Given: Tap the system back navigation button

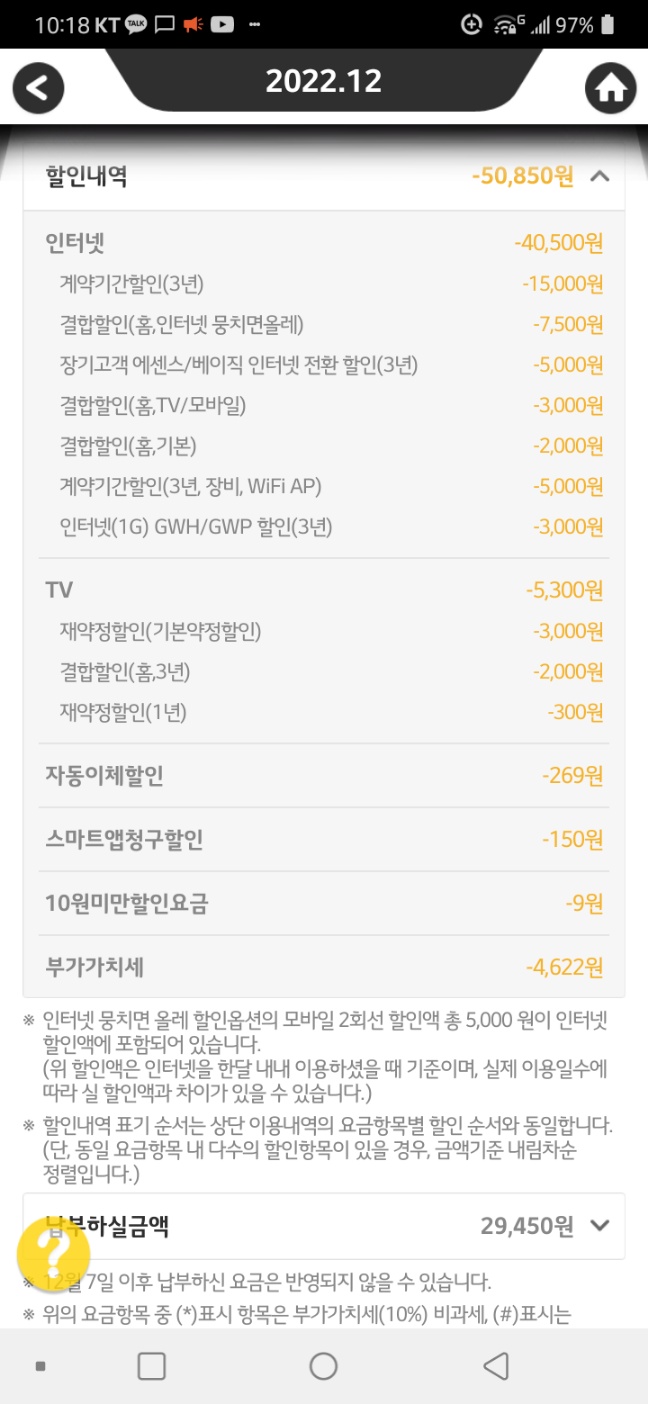Looking at the screenshot, I should 495,1366.
